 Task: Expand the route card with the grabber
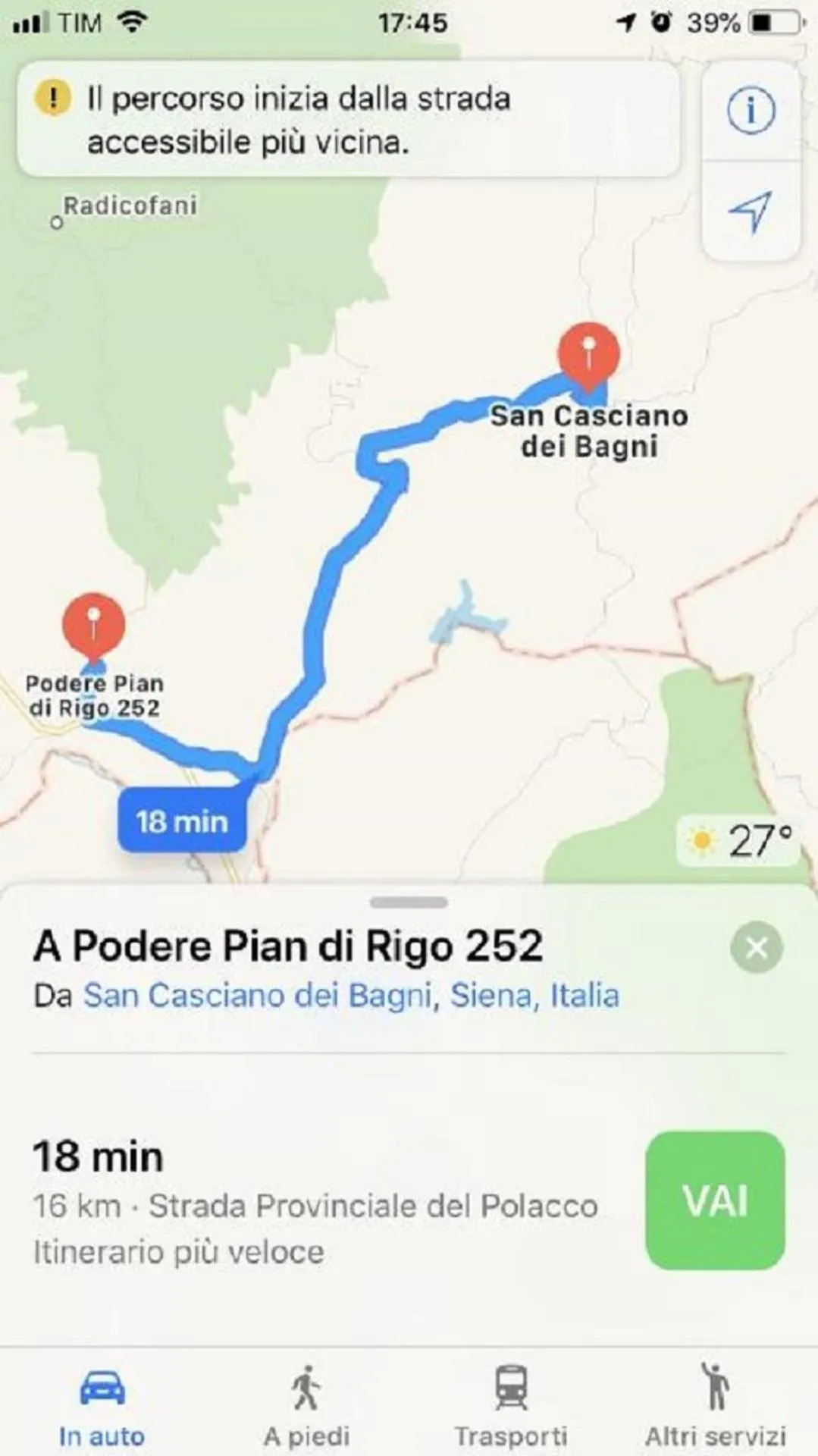[409, 902]
